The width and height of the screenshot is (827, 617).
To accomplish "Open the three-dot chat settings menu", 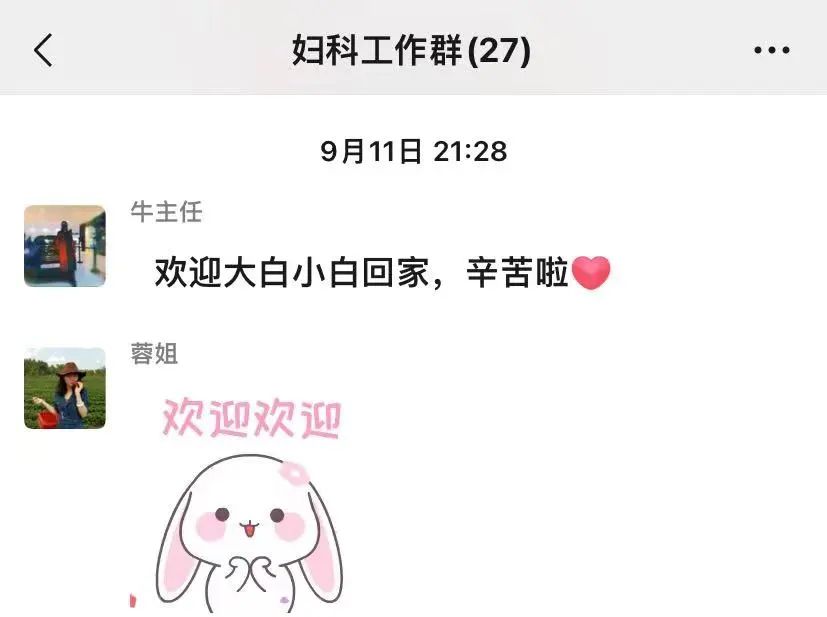I will pos(771,50).
